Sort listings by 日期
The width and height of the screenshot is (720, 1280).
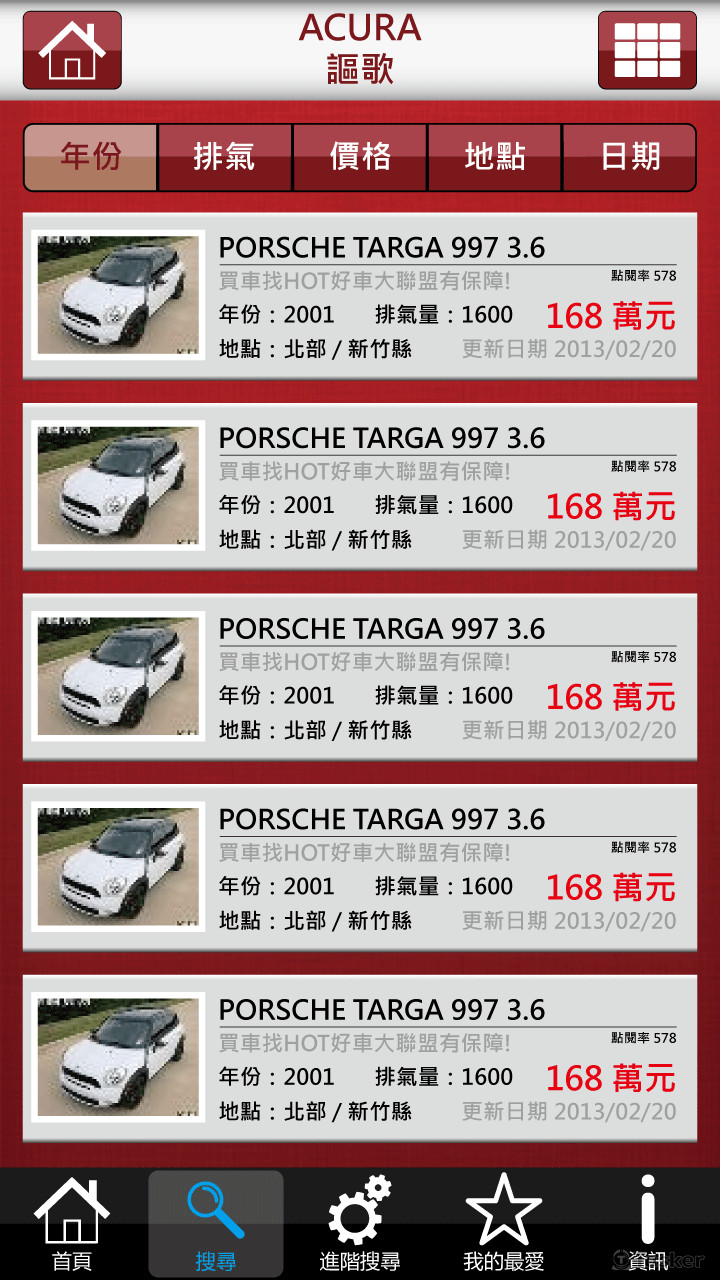pos(630,157)
